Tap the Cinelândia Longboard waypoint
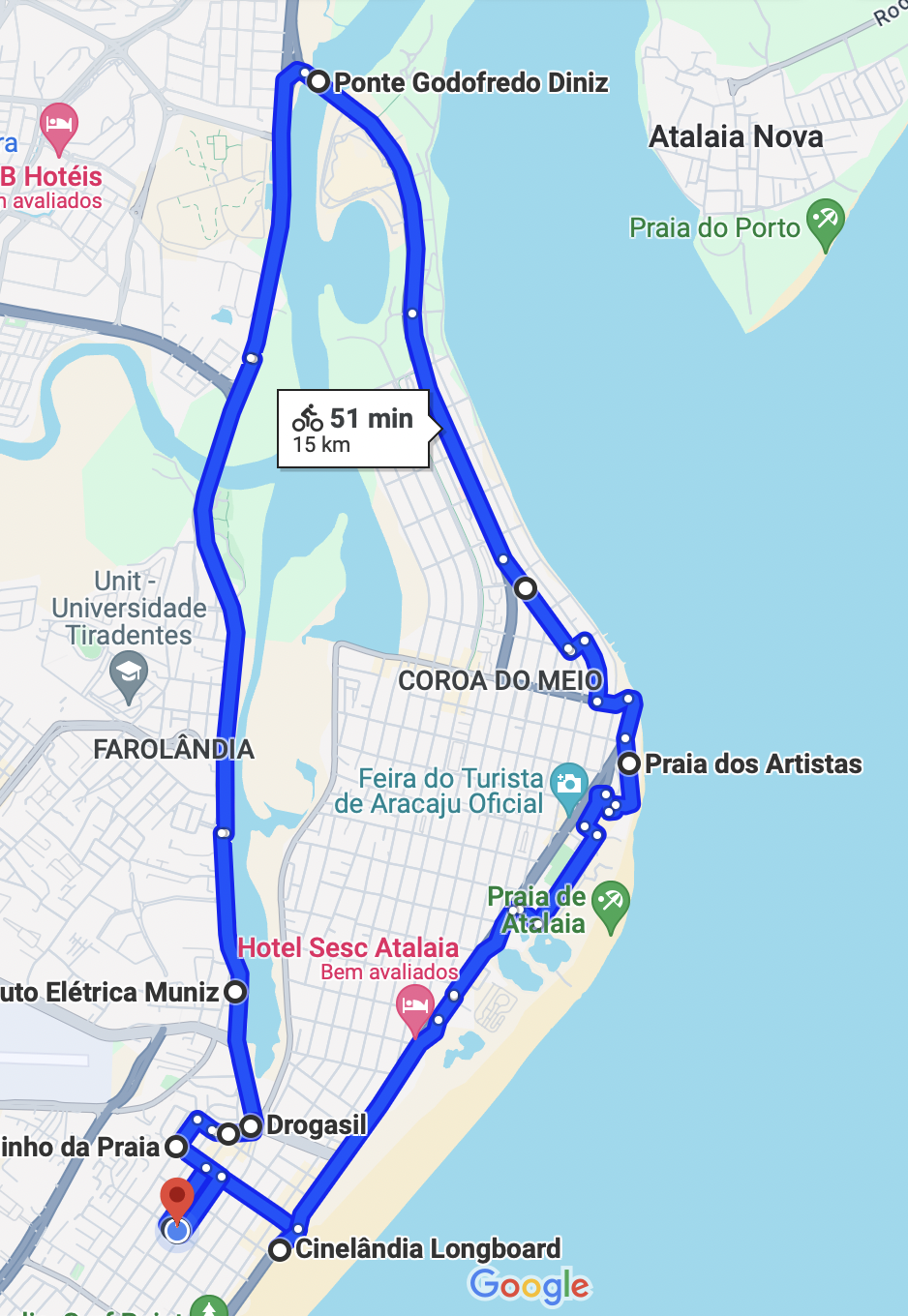908x1316 pixels. (x=280, y=1250)
